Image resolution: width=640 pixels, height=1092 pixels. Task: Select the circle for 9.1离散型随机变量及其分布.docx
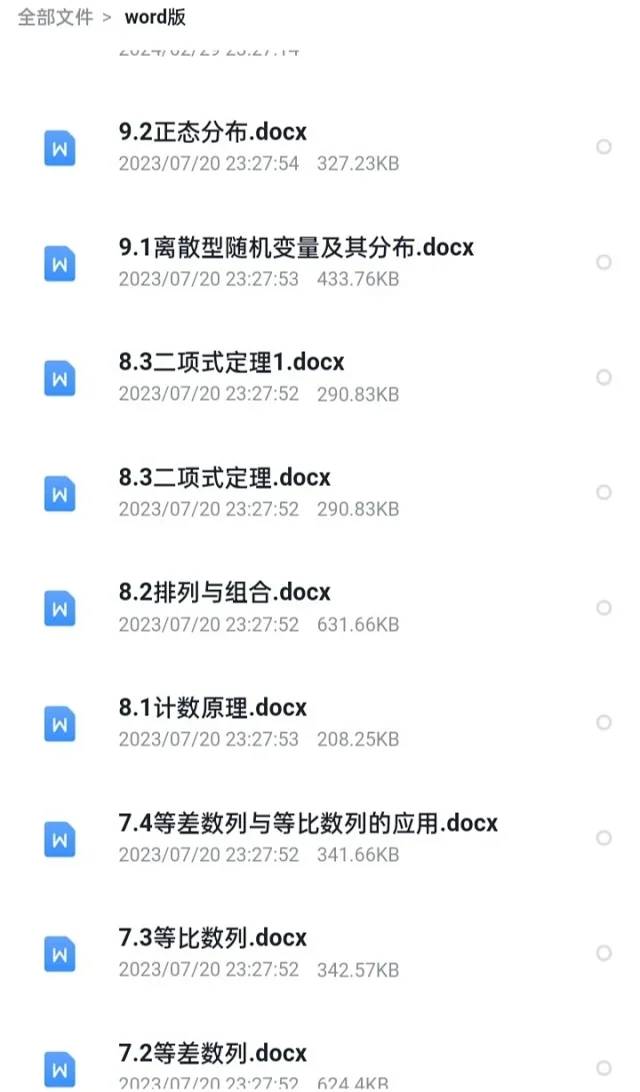click(x=604, y=262)
